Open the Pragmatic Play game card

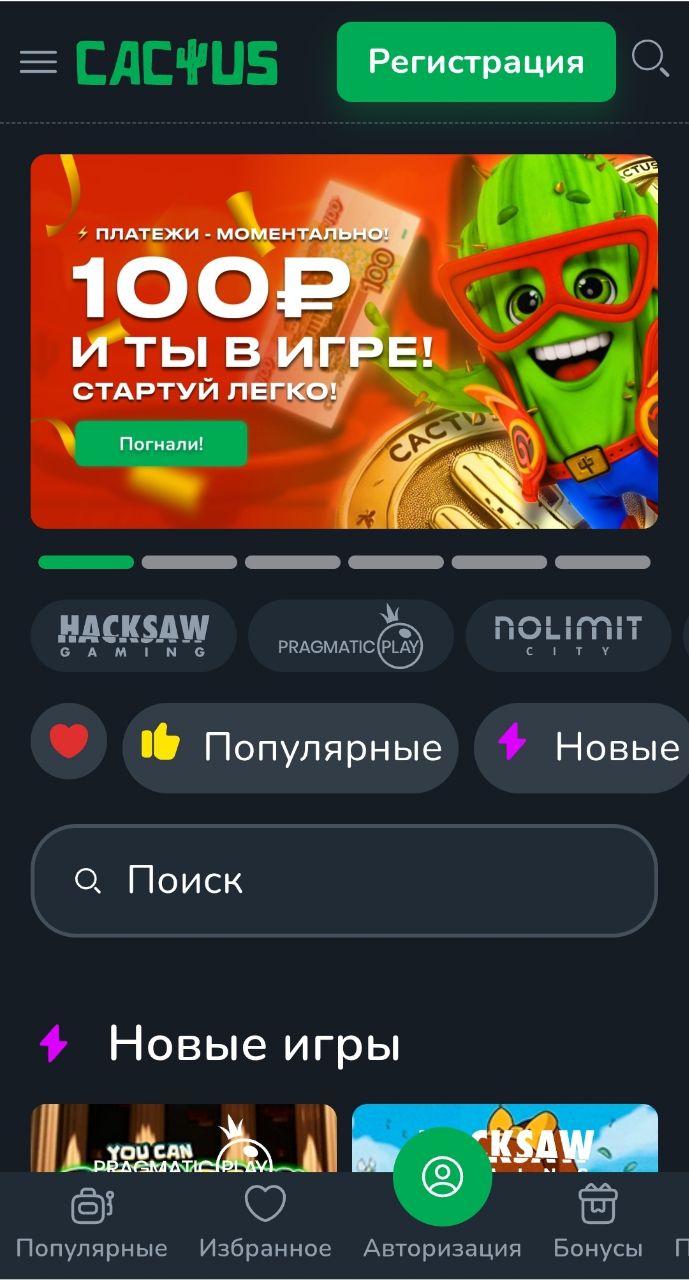184,1138
